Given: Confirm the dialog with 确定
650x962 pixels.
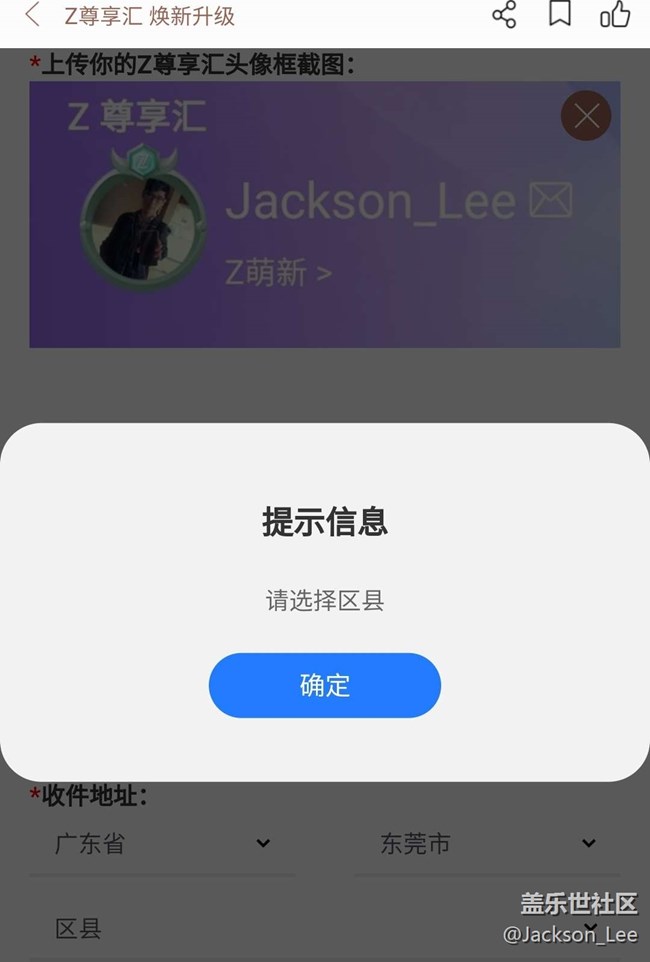Looking at the screenshot, I should pyautogui.click(x=325, y=685).
